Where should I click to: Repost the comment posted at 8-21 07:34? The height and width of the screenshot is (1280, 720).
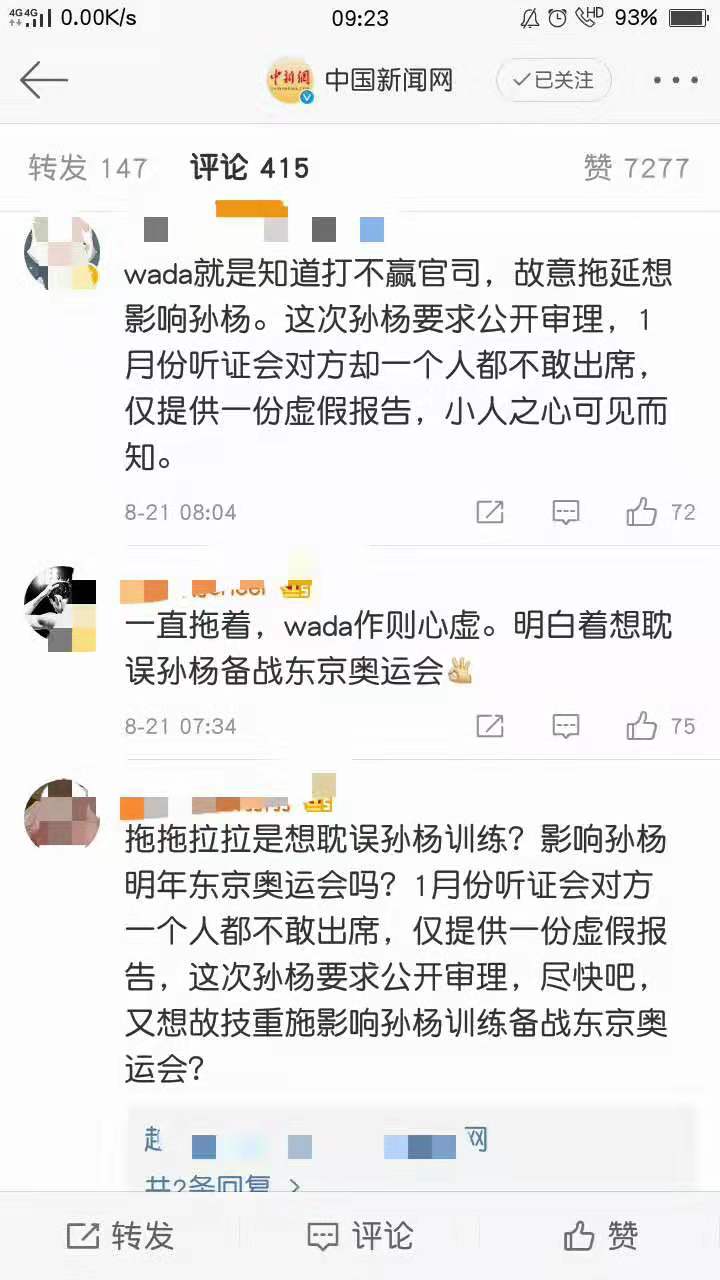point(490,726)
